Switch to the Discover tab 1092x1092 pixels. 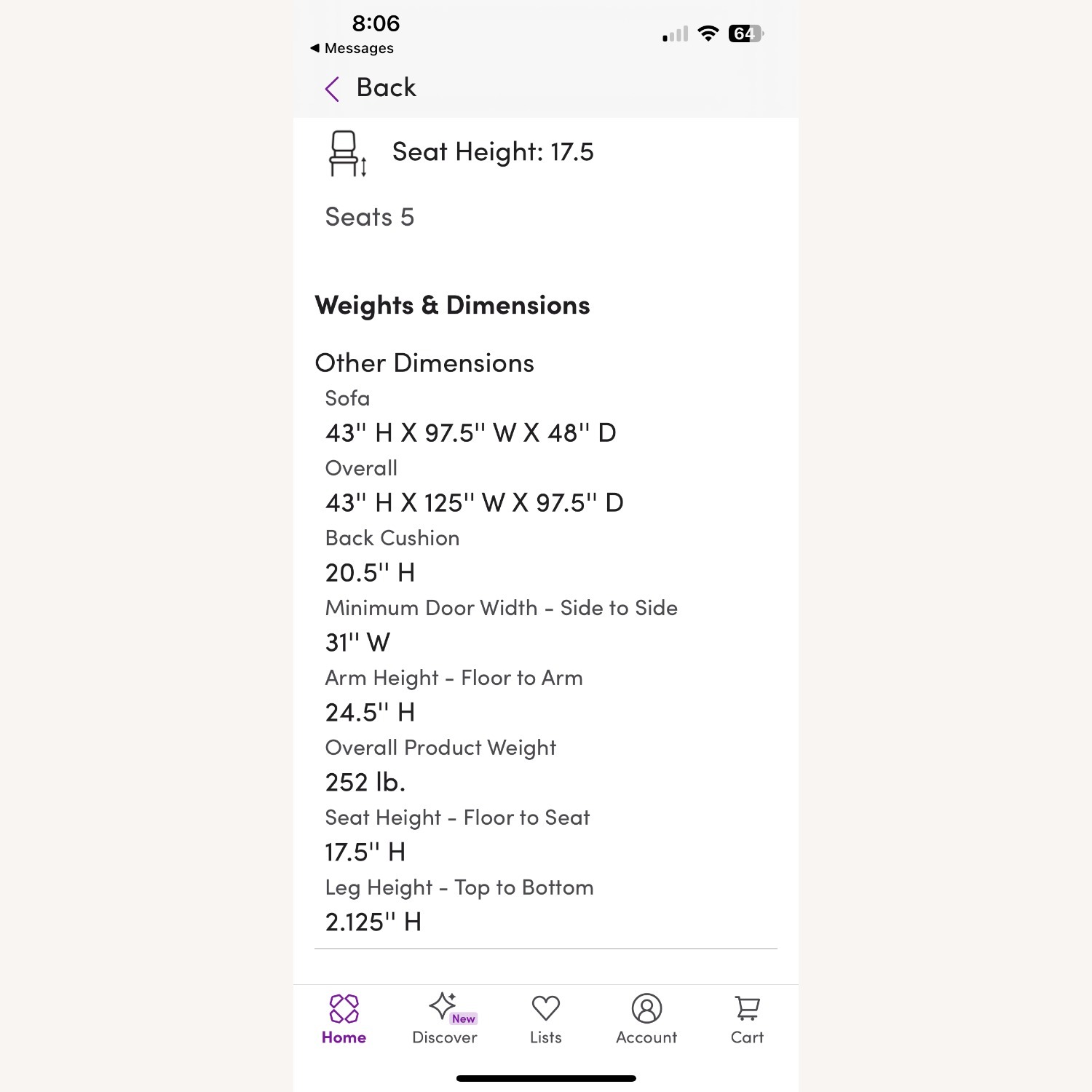click(x=444, y=1019)
